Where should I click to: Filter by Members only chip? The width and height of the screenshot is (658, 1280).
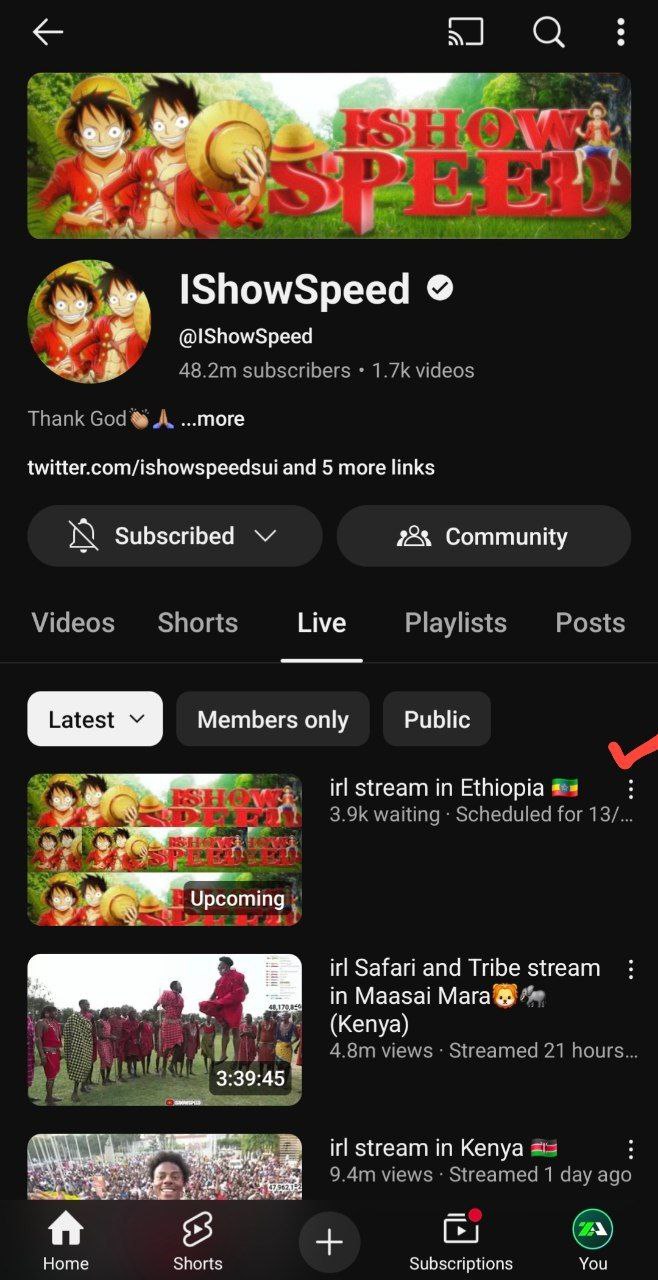(x=273, y=719)
